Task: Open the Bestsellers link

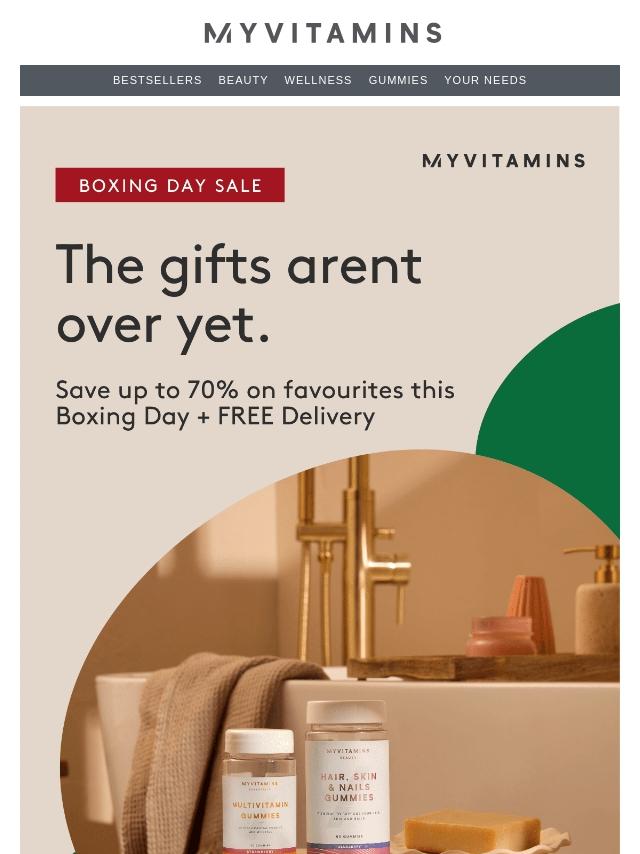Action: coord(157,80)
